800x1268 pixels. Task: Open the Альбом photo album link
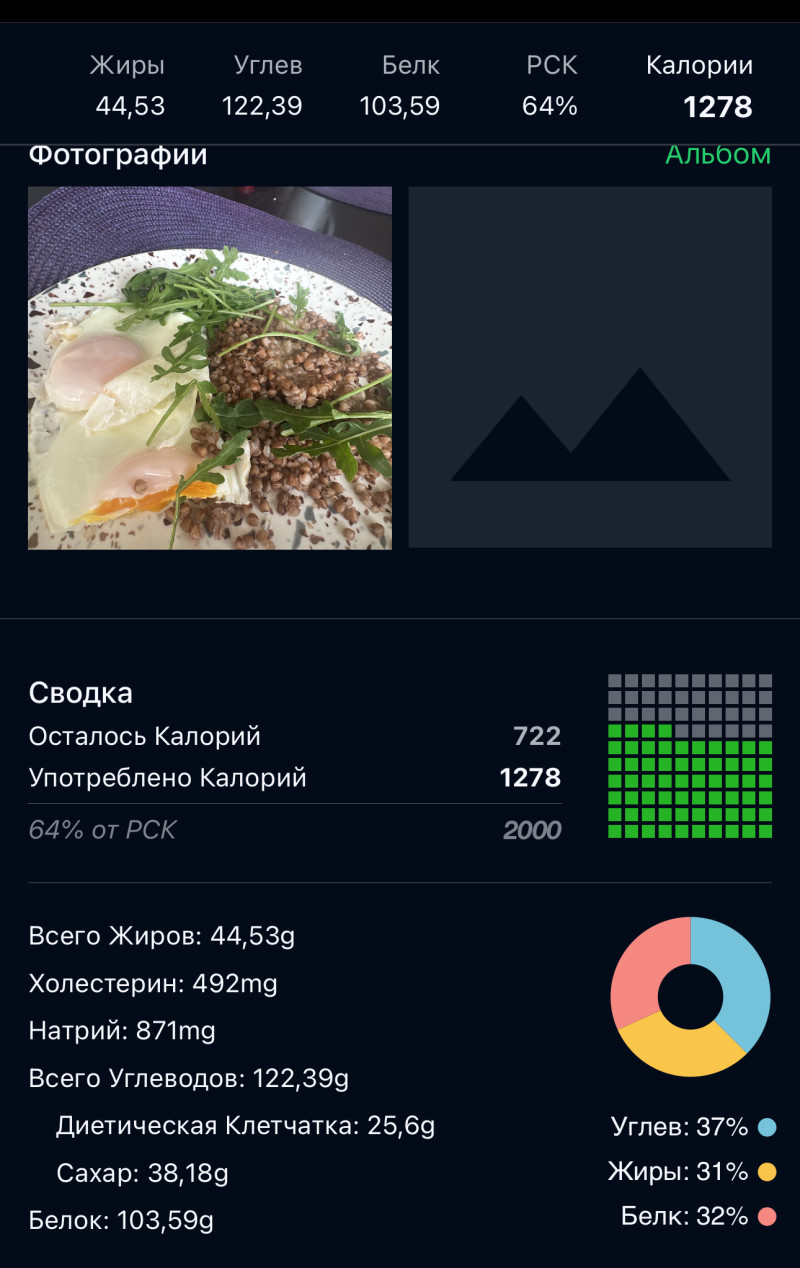coord(718,157)
